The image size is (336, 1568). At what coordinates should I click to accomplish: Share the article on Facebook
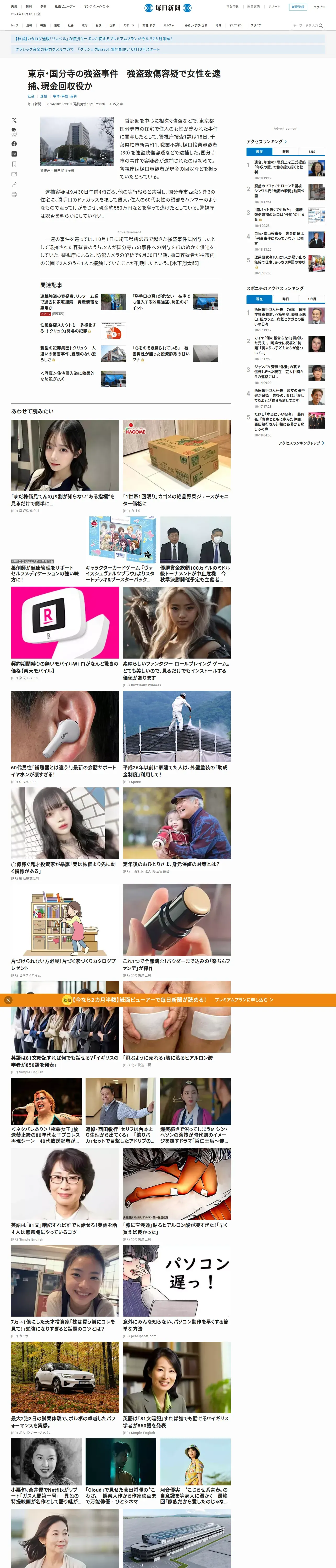click(x=14, y=144)
